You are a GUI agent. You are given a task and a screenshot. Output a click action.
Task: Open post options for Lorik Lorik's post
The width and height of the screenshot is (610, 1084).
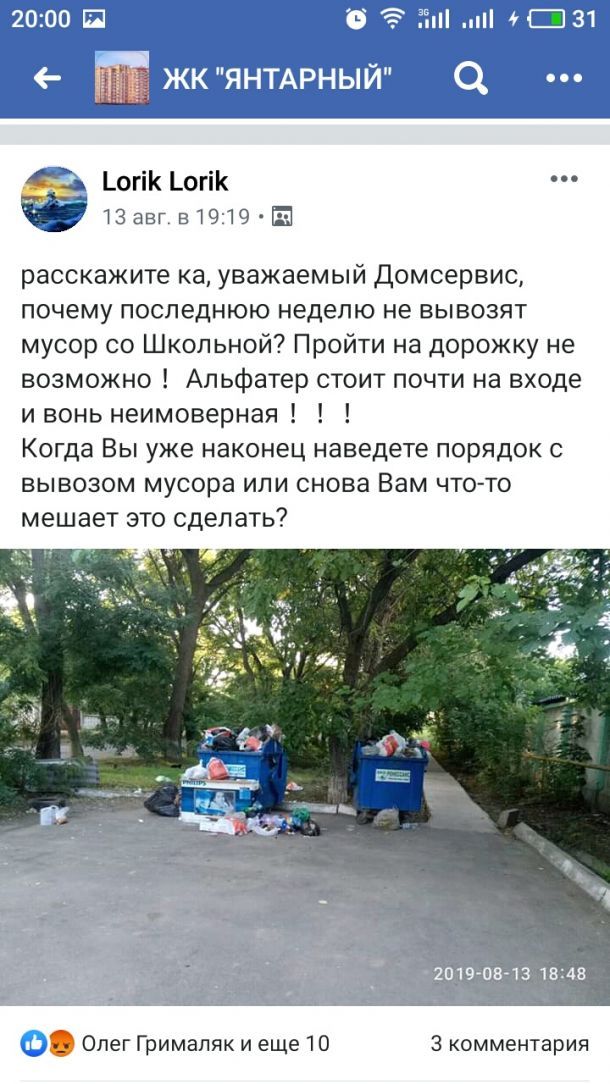[563, 180]
